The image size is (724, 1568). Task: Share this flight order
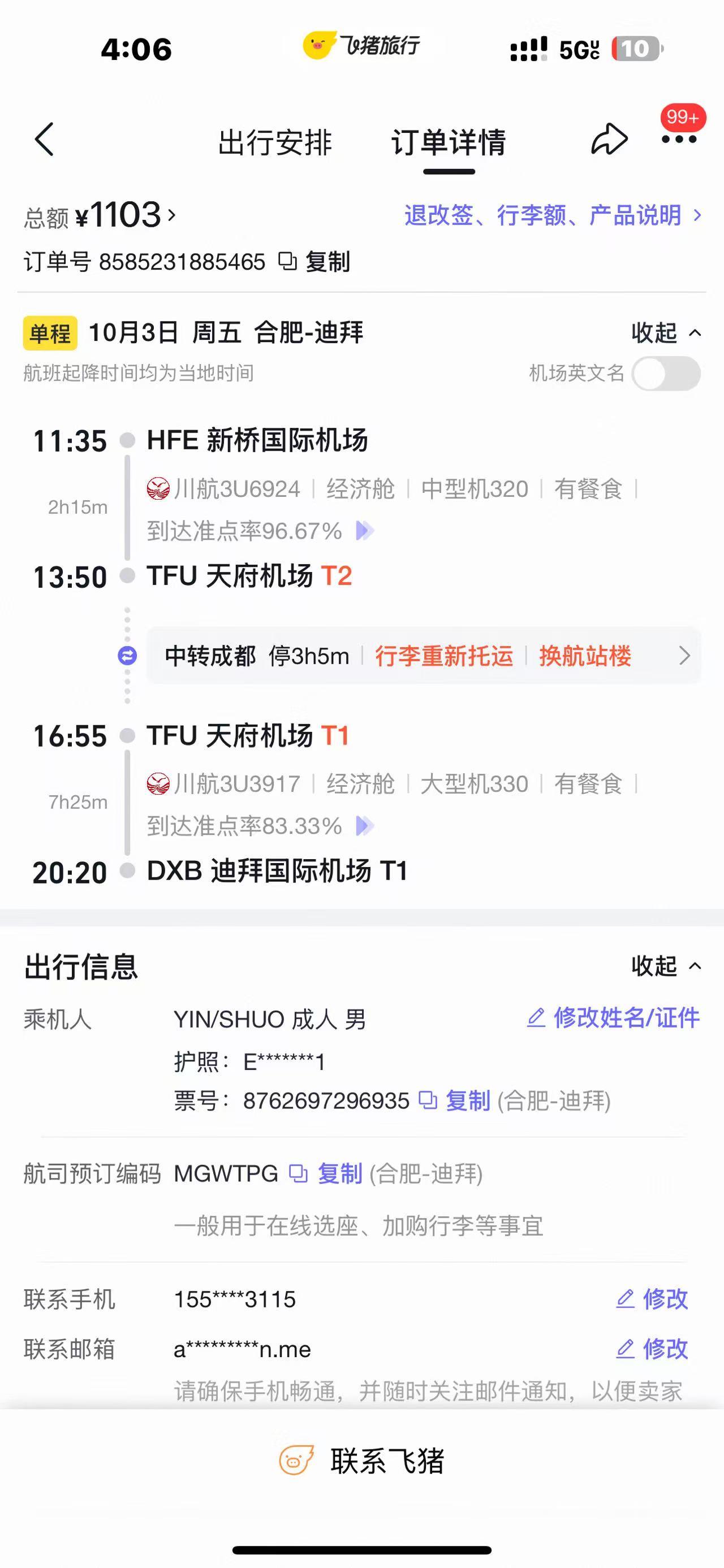click(609, 140)
